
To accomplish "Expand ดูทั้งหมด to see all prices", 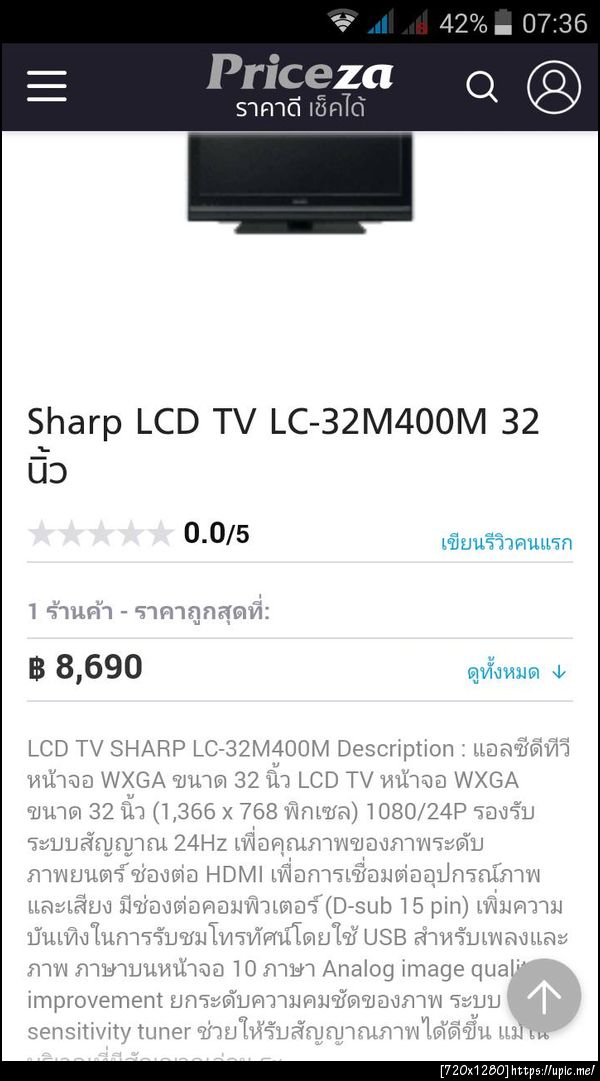I will pyautogui.click(x=516, y=672).
